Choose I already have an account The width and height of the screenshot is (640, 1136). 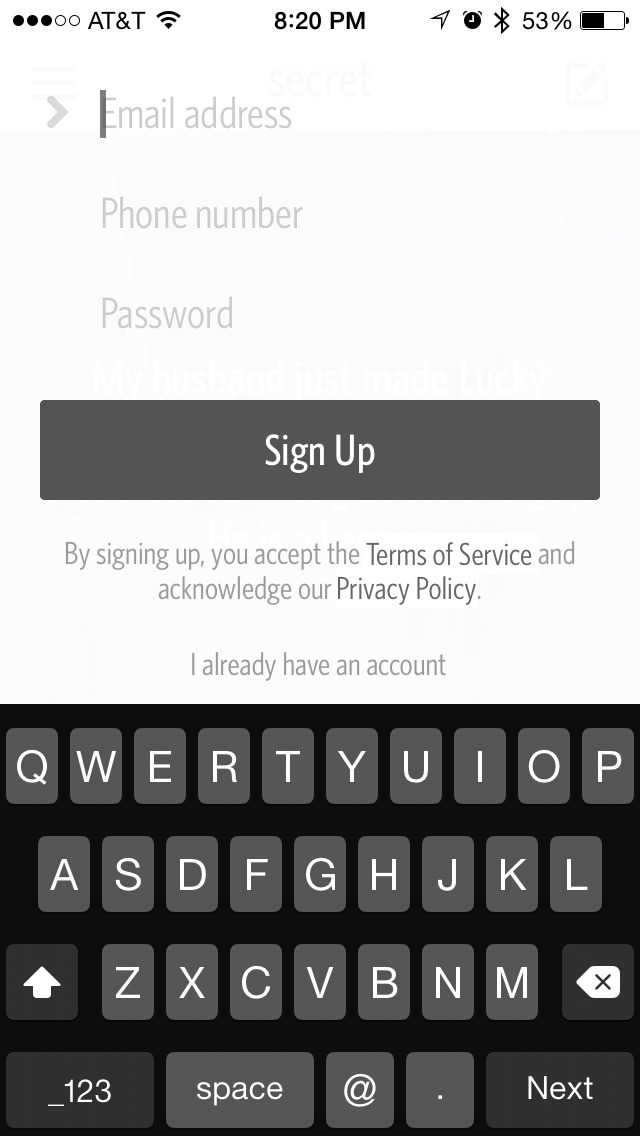318,665
